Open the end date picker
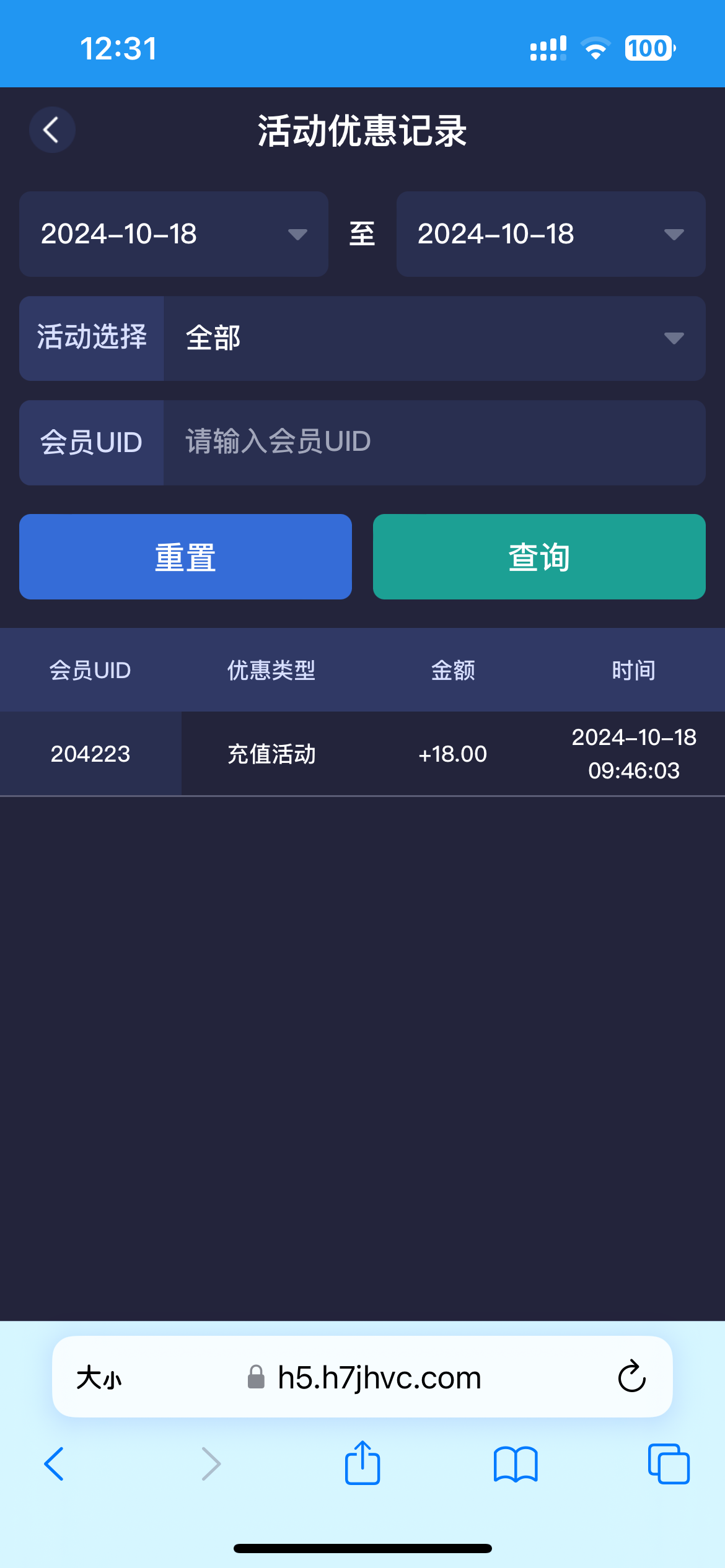This screenshot has height=1568, width=725. pos(550,234)
